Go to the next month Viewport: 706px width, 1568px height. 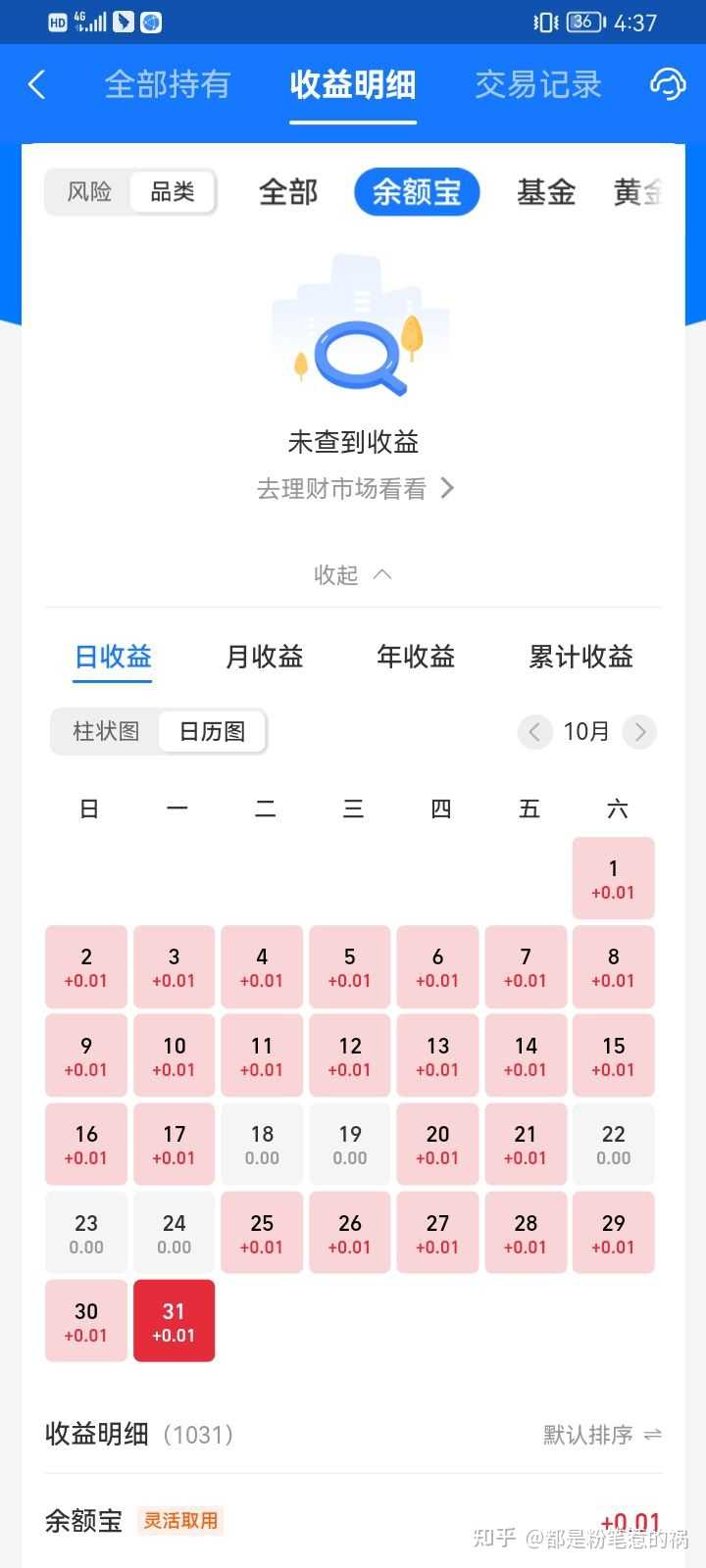[639, 731]
